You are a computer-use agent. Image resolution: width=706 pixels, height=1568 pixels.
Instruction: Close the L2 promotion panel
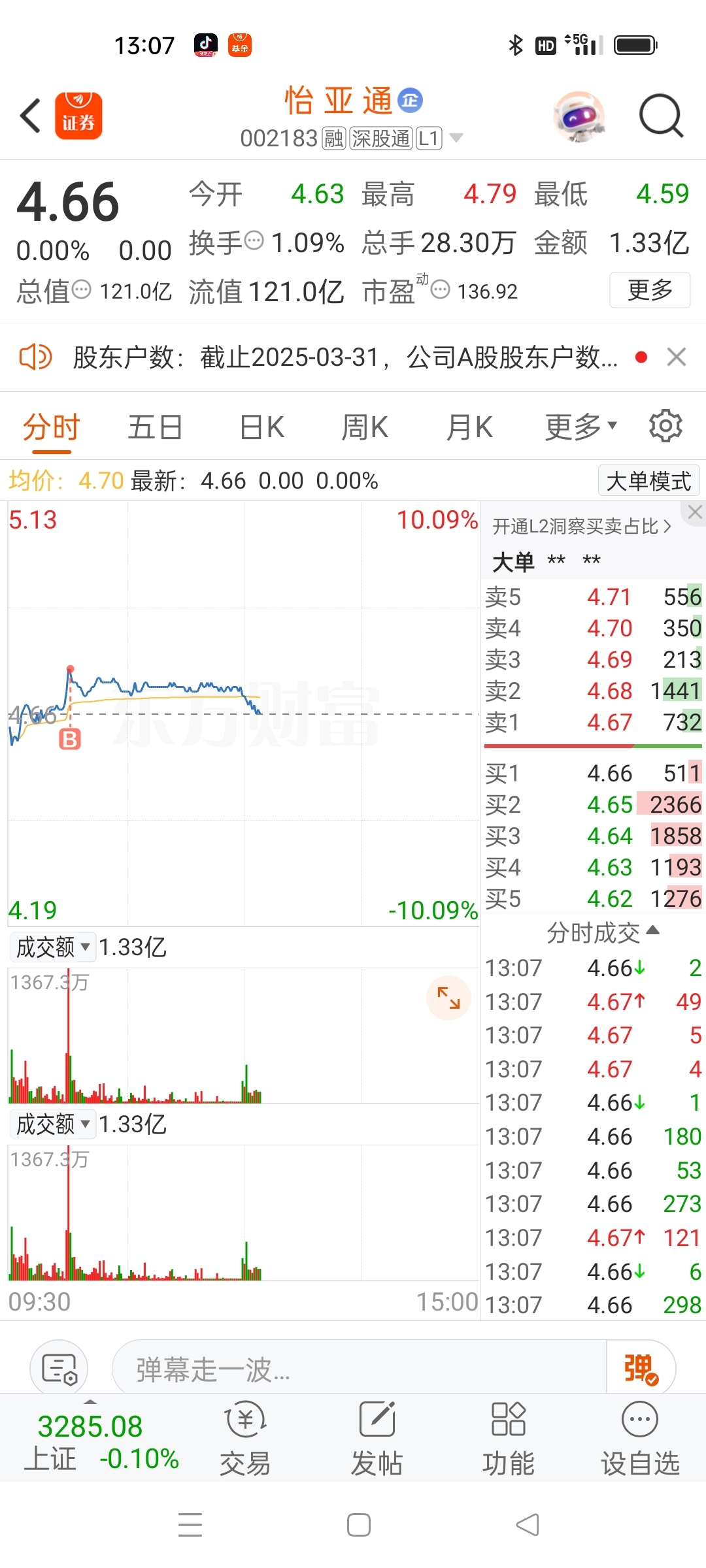pyautogui.click(x=695, y=513)
